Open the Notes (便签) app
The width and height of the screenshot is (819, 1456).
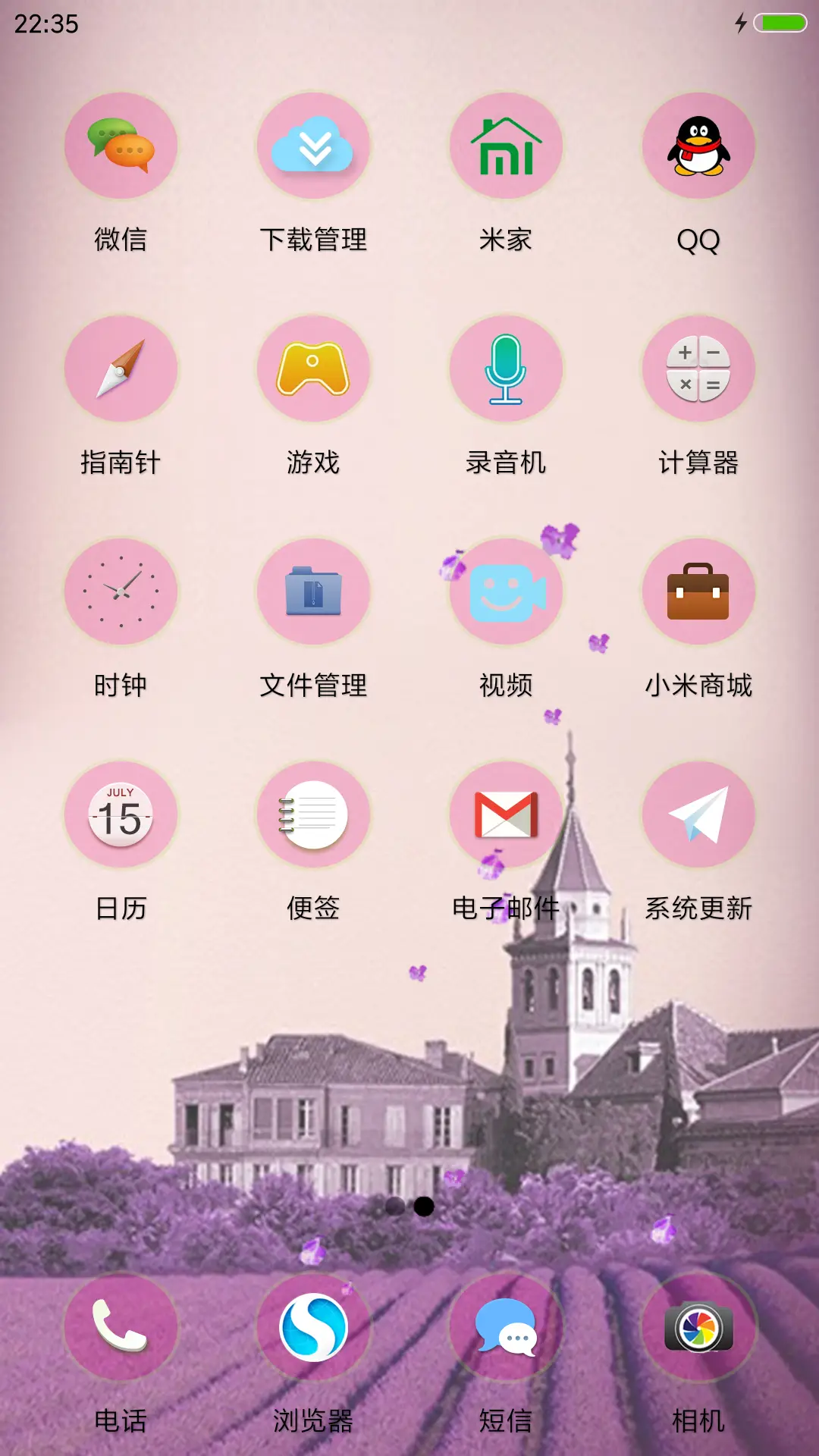click(313, 814)
